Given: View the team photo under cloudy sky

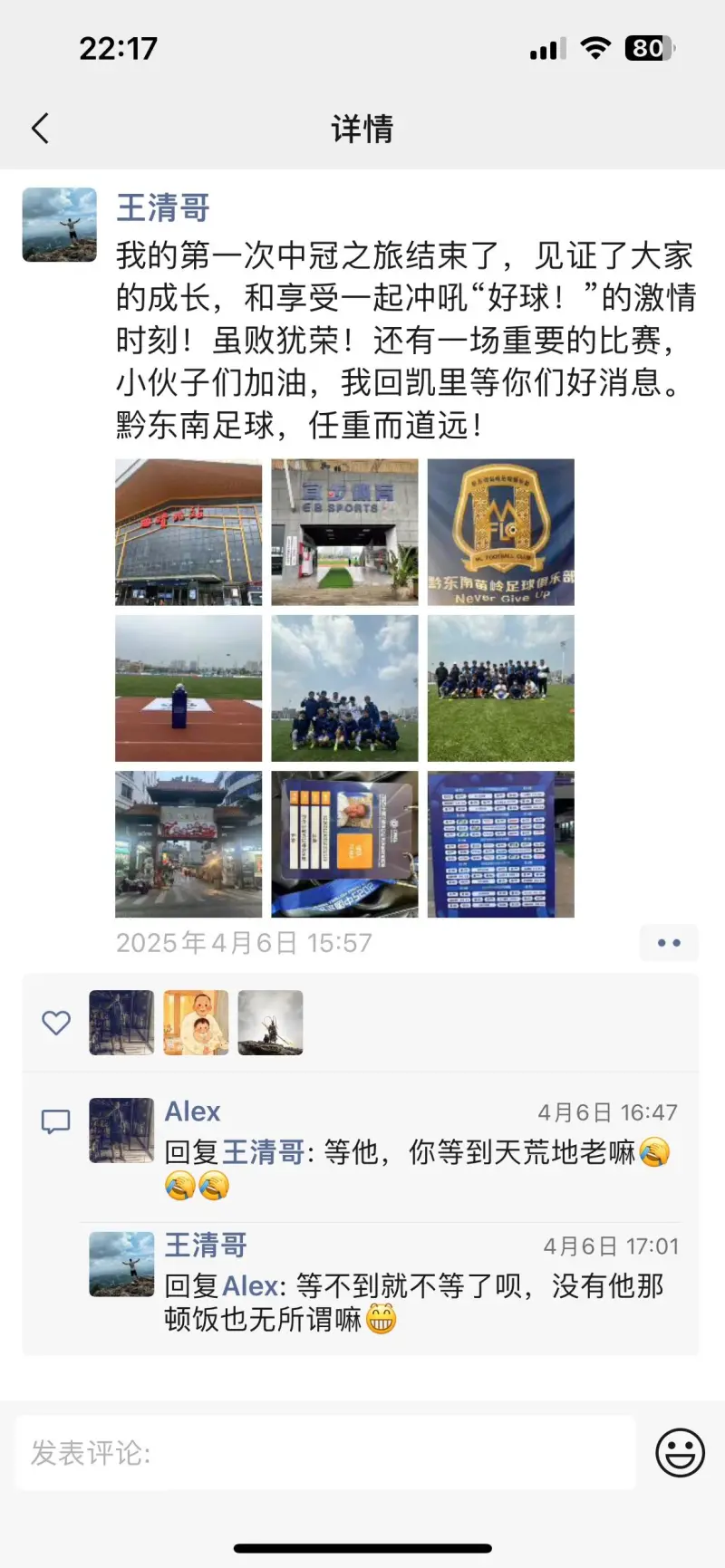Looking at the screenshot, I should [x=344, y=688].
